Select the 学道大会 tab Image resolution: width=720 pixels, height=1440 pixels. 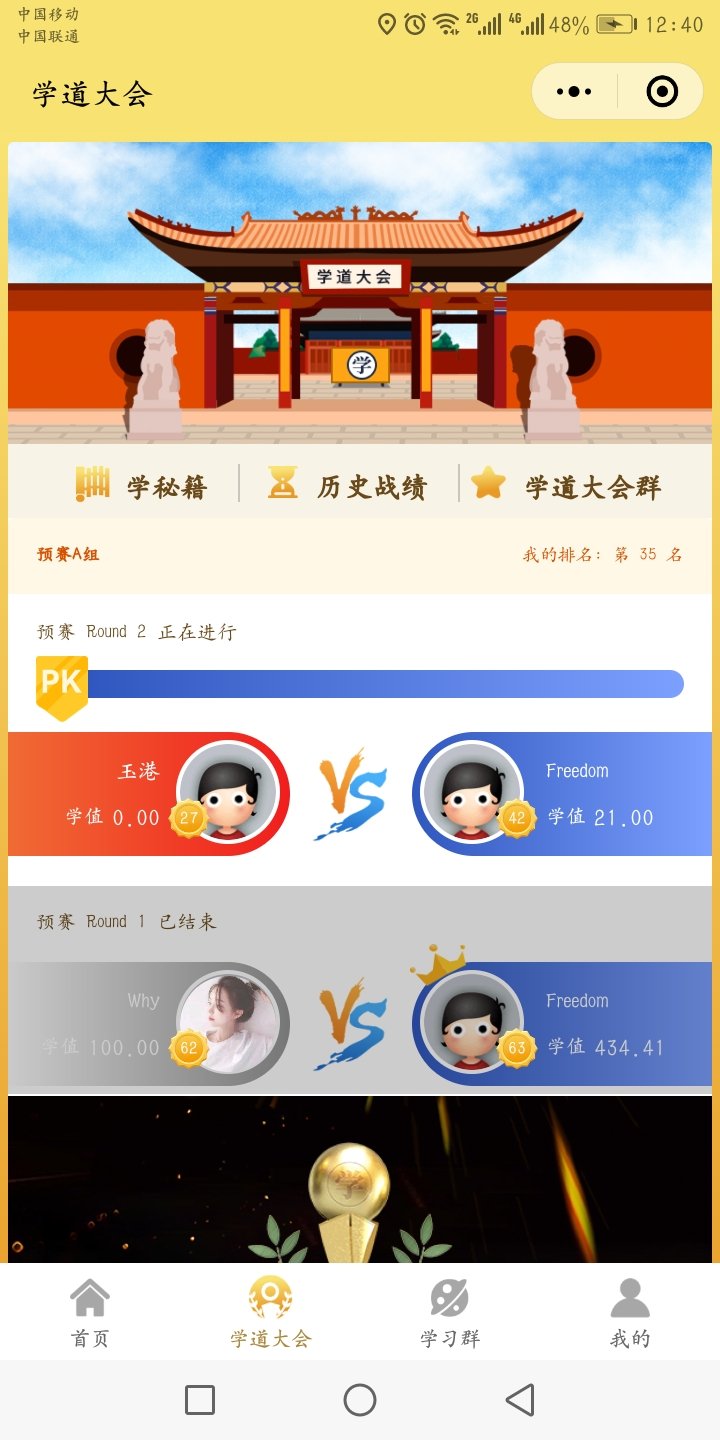point(270,1312)
